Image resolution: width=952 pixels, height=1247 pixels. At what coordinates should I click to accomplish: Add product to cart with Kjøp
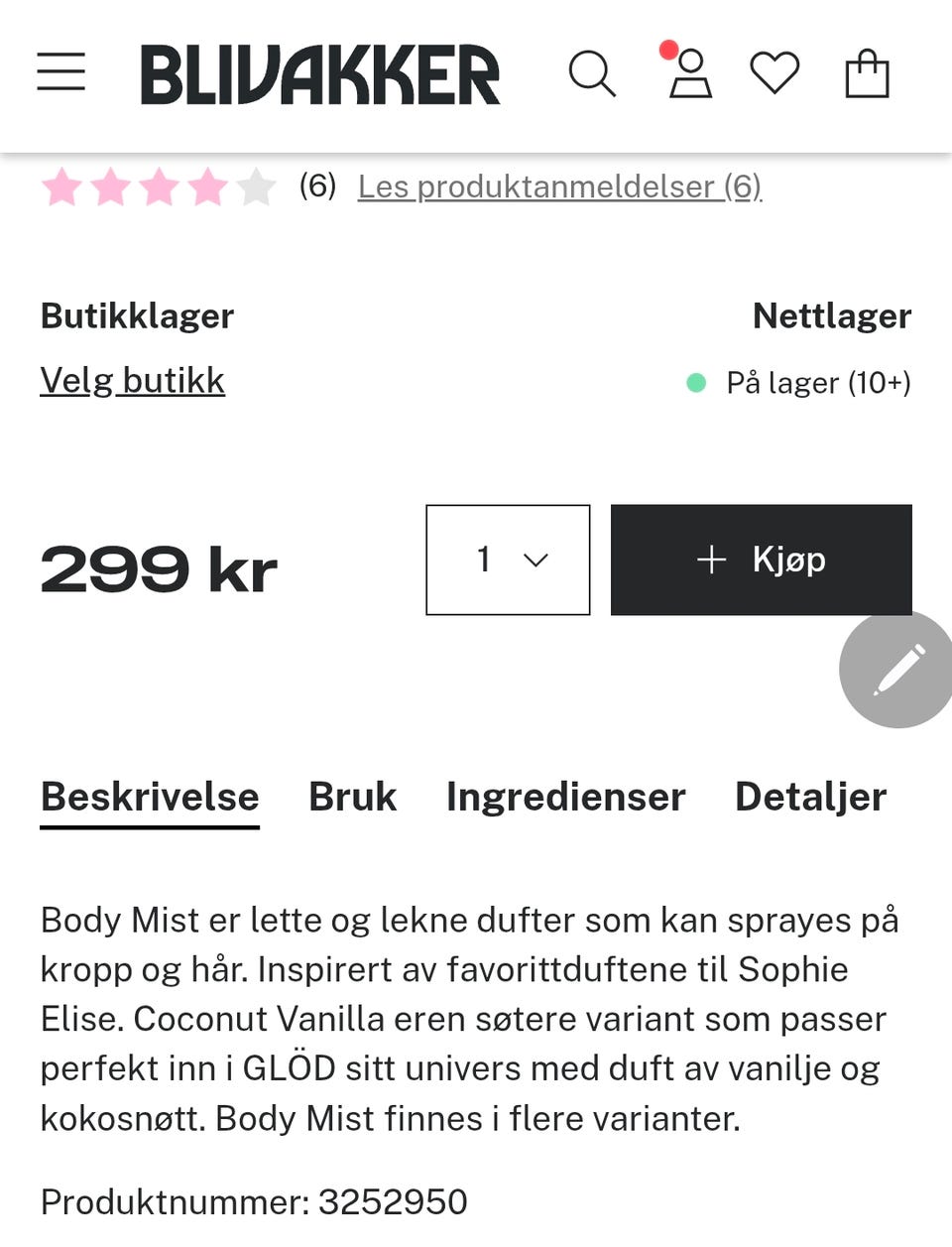(761, 560)
